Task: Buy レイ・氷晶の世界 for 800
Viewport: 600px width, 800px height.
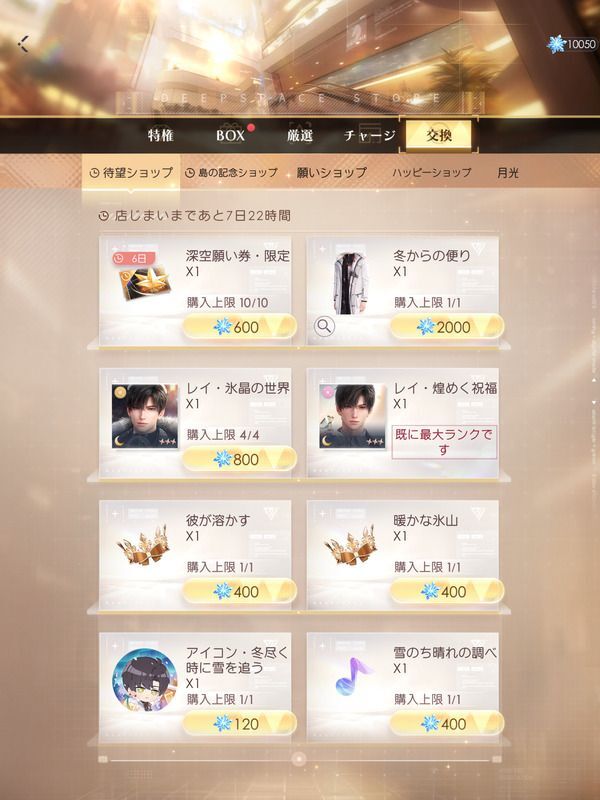Action: click(240, 459)
